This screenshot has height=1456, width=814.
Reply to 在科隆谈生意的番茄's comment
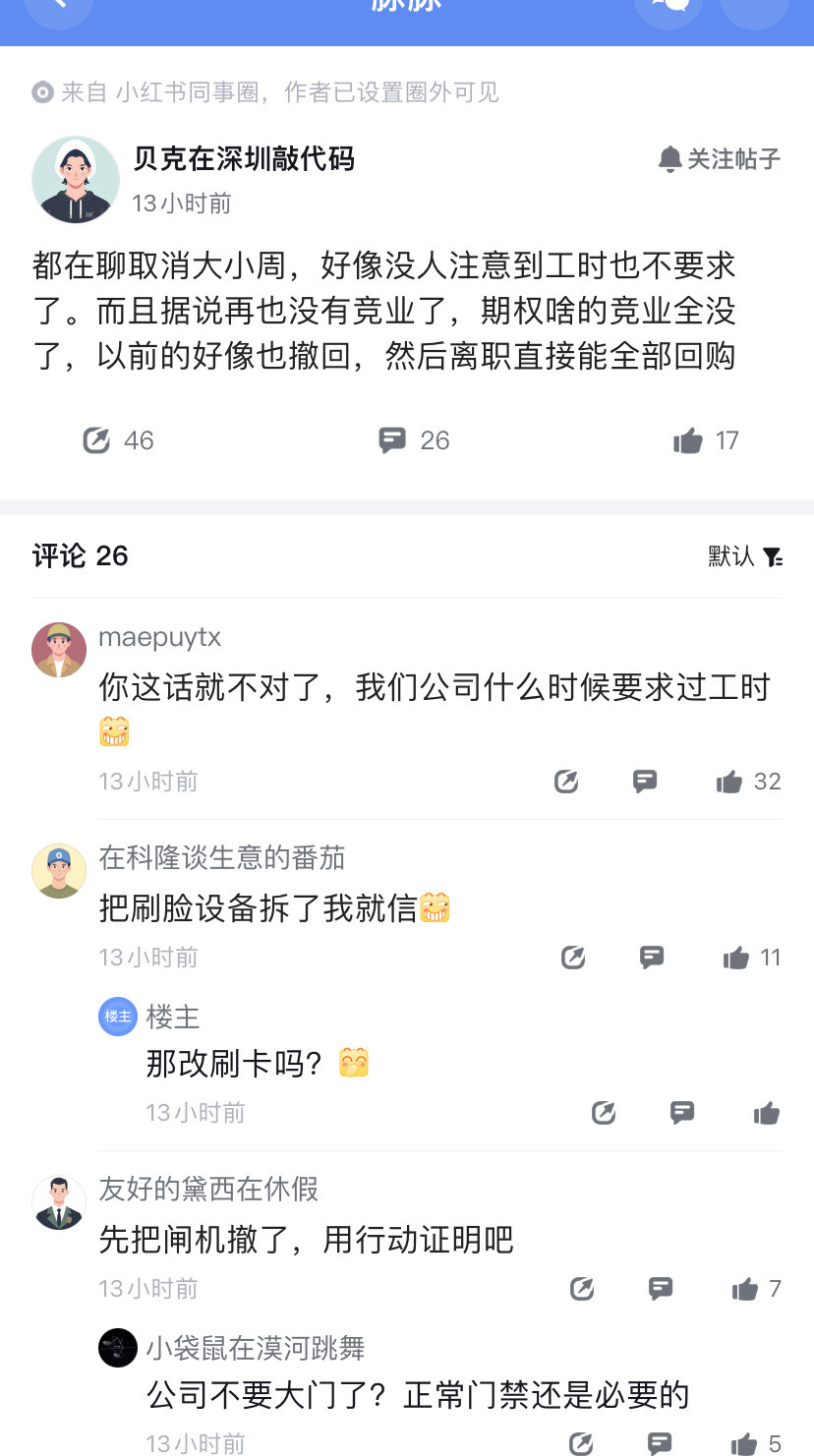click(652, 958)
